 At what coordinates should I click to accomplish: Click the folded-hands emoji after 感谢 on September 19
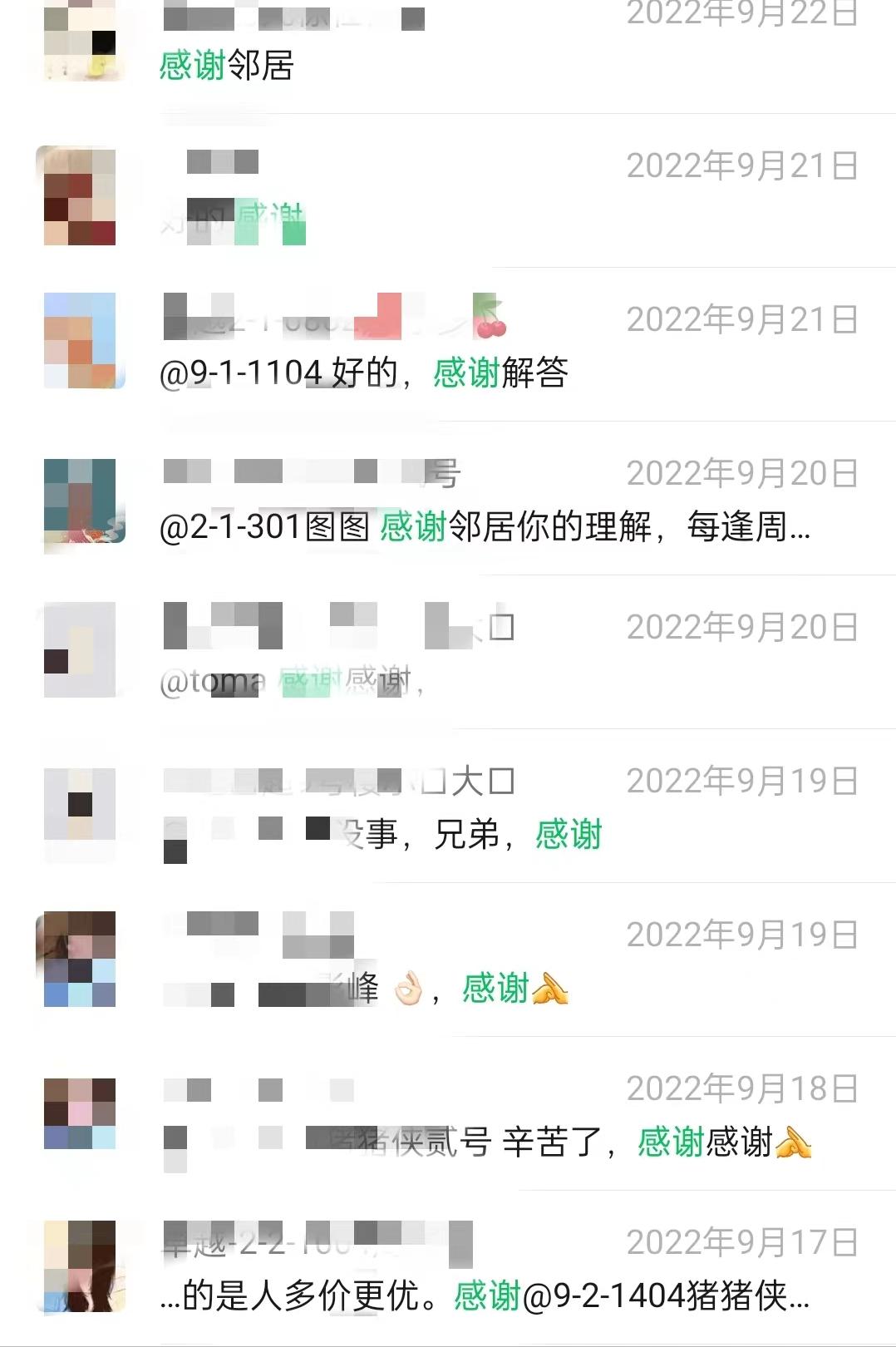551,988
